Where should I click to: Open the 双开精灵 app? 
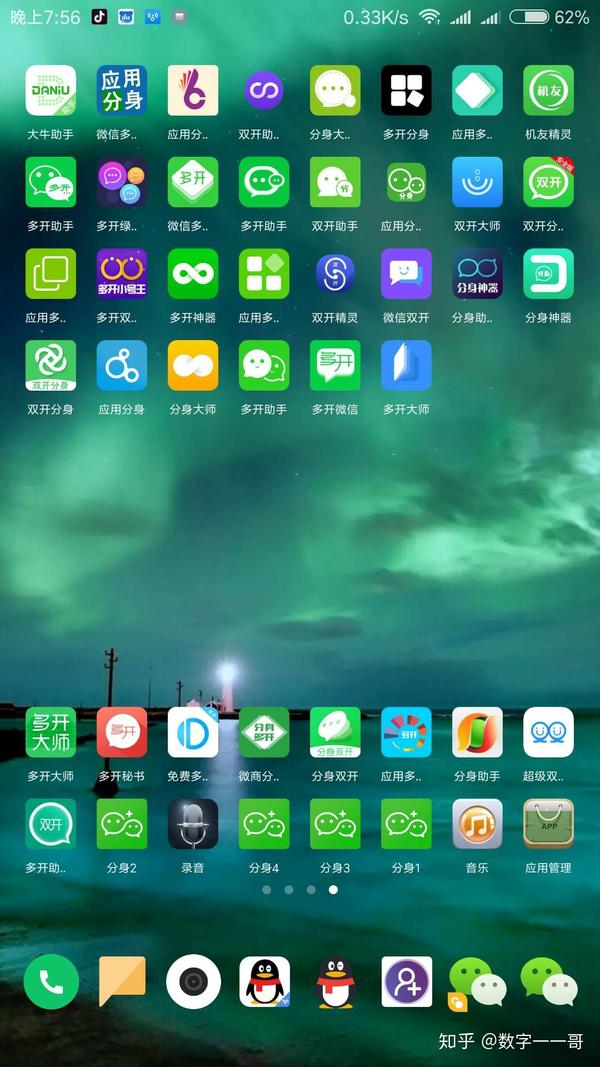(335, 274)
